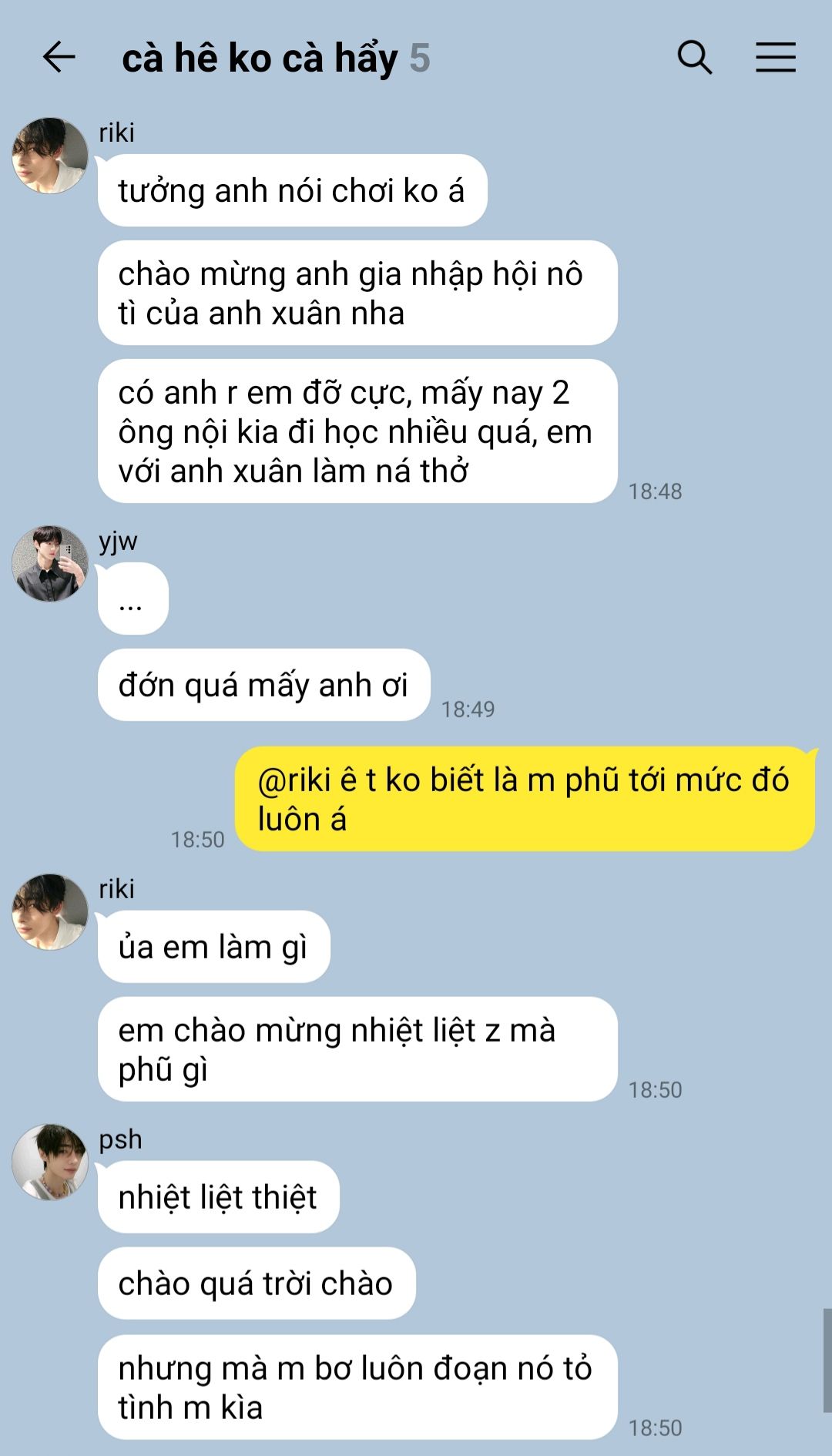Tap riki's avatar beside 'ủa em làm gì'
The width and height of the screenshot is (832, 1456).
click(50, 911)
